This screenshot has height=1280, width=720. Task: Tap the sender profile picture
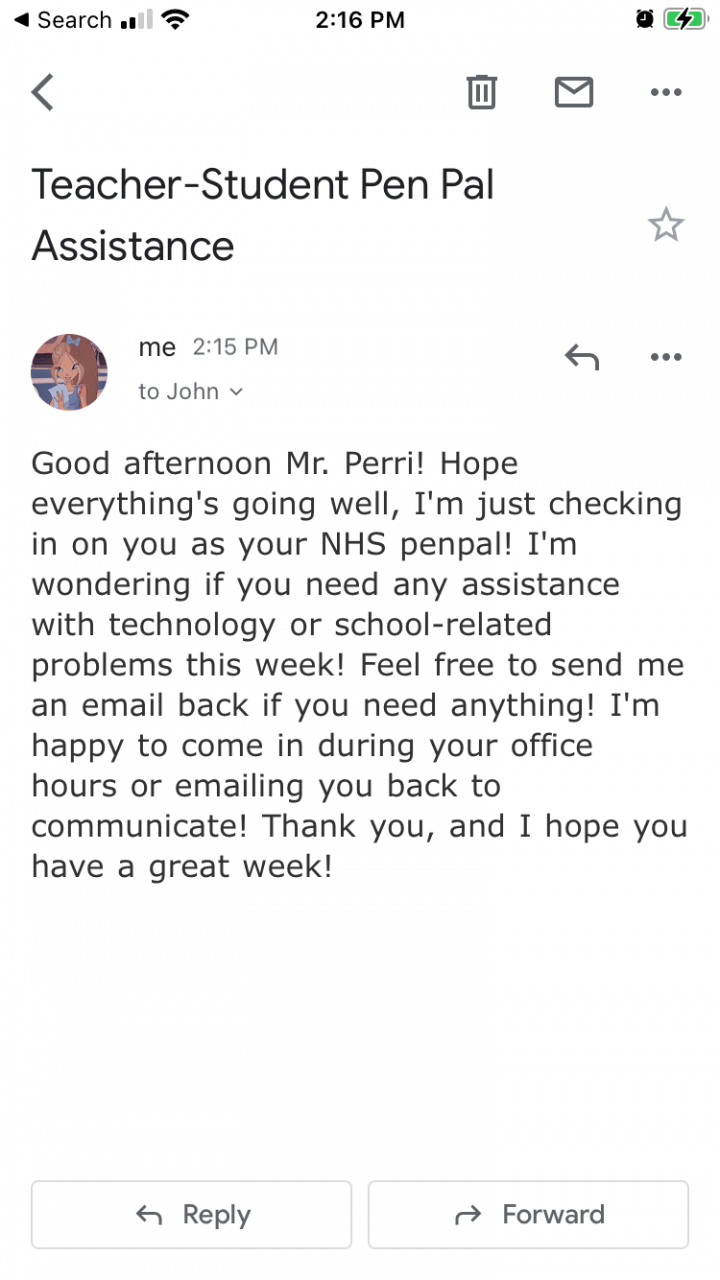pyautogui.click(x=70, y=372)
